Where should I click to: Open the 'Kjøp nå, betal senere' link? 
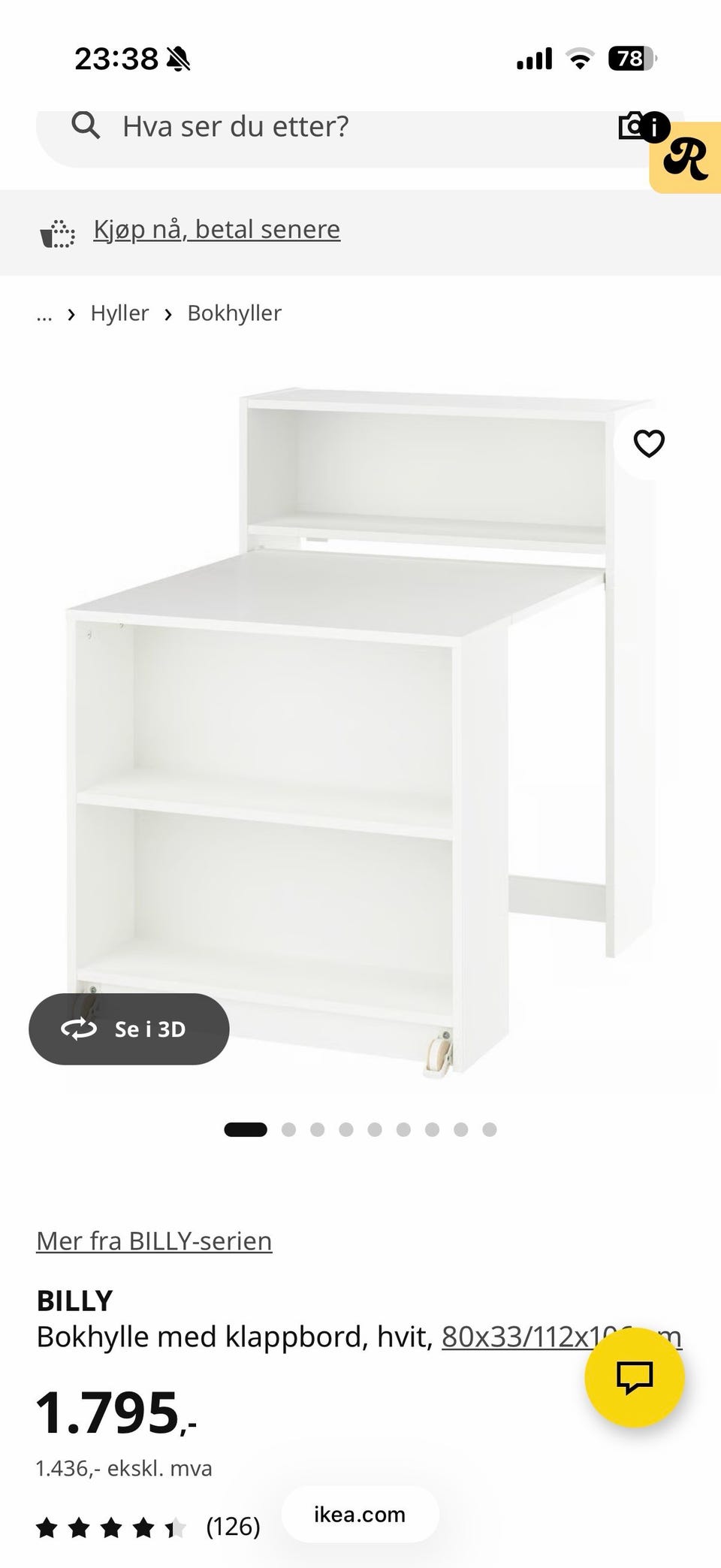(x=216, y=229)
